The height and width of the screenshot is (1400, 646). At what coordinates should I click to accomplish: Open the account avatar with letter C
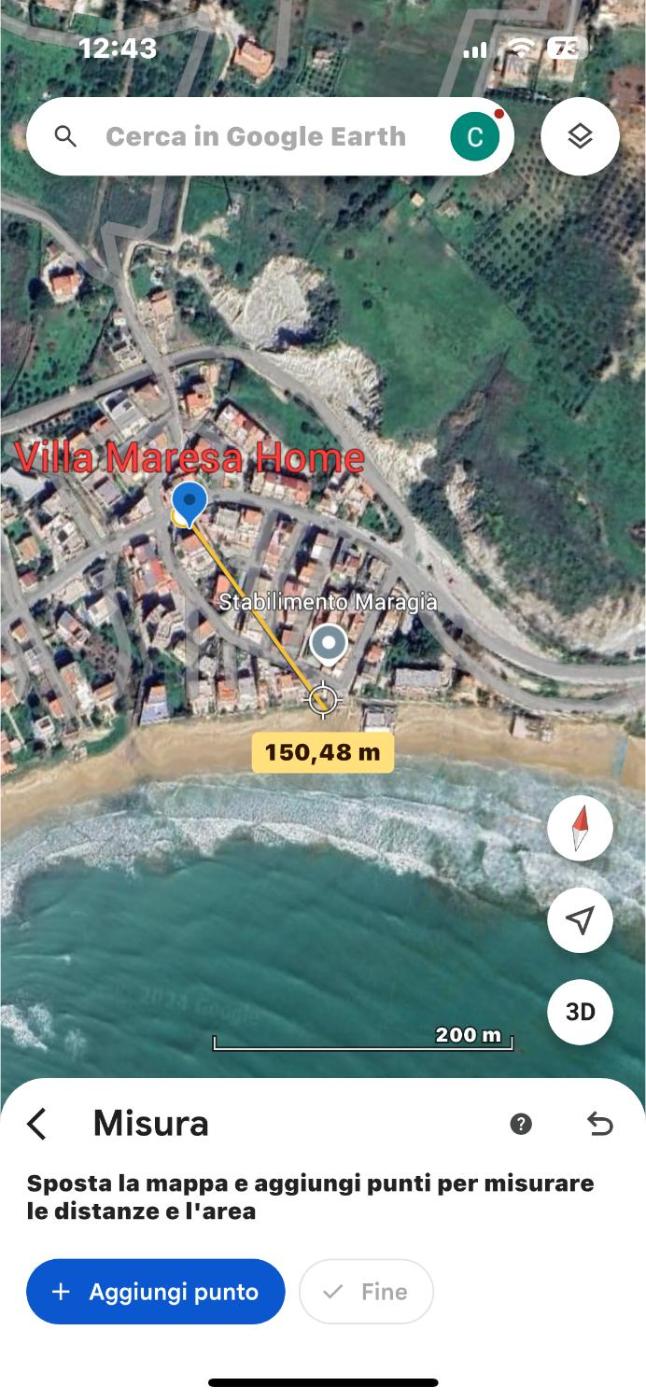pyautogui.click(x=475, y=137)
